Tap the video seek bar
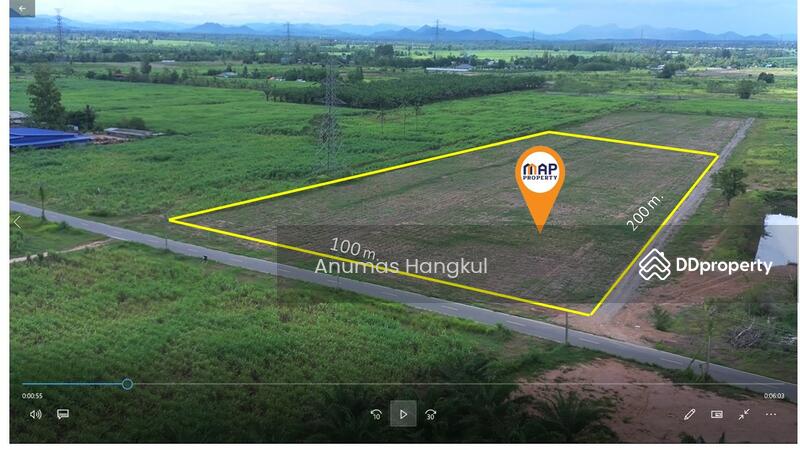This screenshot has width=800, height=450. pos(400,384)
